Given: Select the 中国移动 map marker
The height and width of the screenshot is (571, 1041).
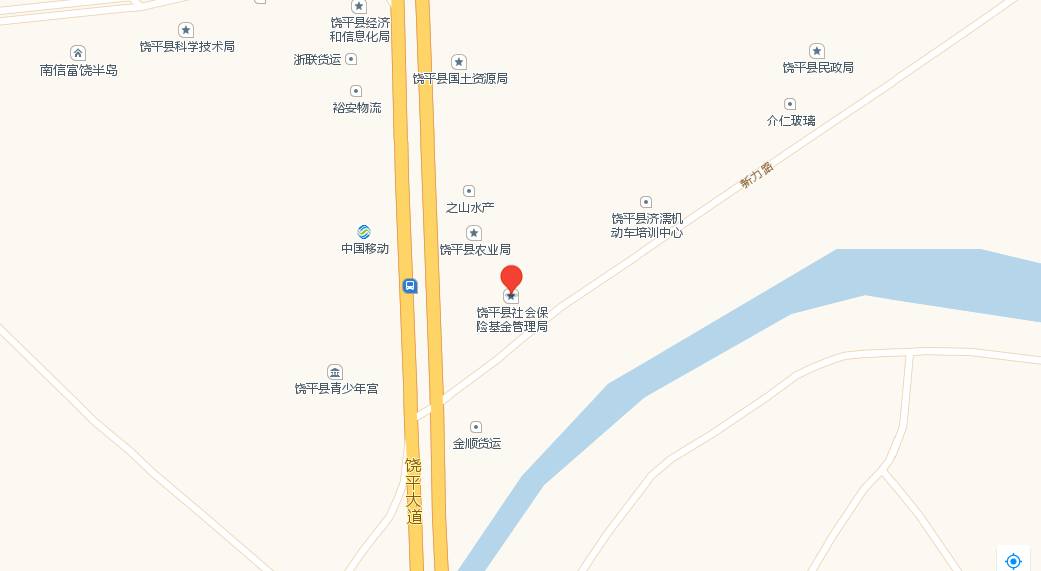Looking at the screenshot, I should pos(364,232).
